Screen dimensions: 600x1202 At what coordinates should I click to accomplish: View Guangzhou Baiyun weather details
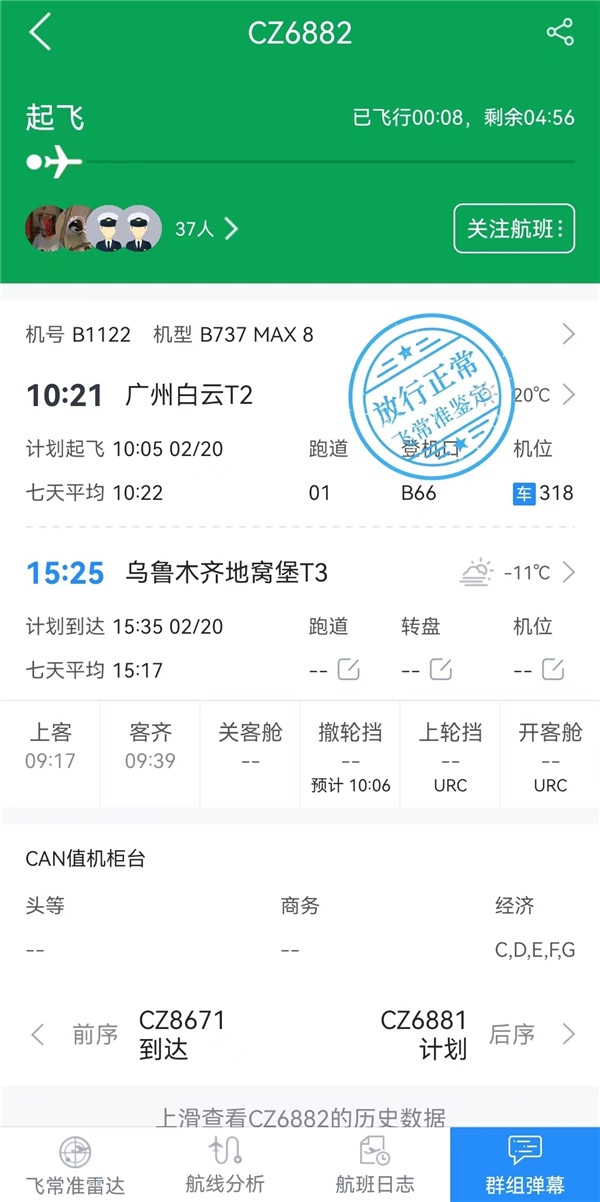tap(568, 395)
